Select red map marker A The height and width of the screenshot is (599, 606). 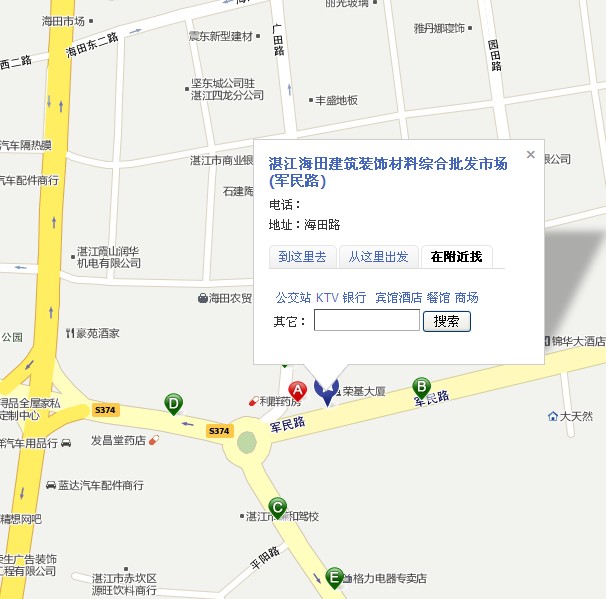point(297,391)
